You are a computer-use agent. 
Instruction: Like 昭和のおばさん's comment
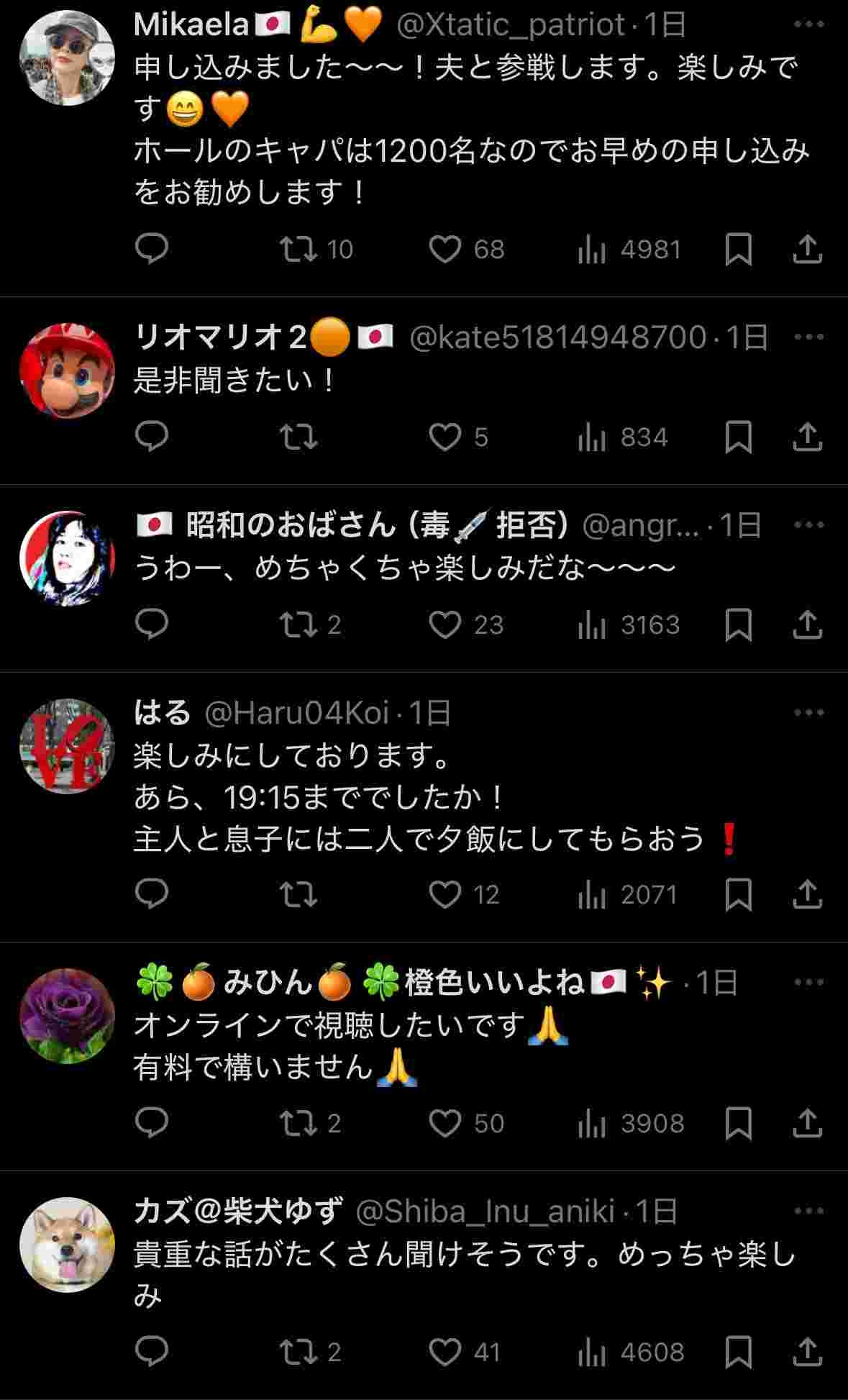tap(445, 625)
